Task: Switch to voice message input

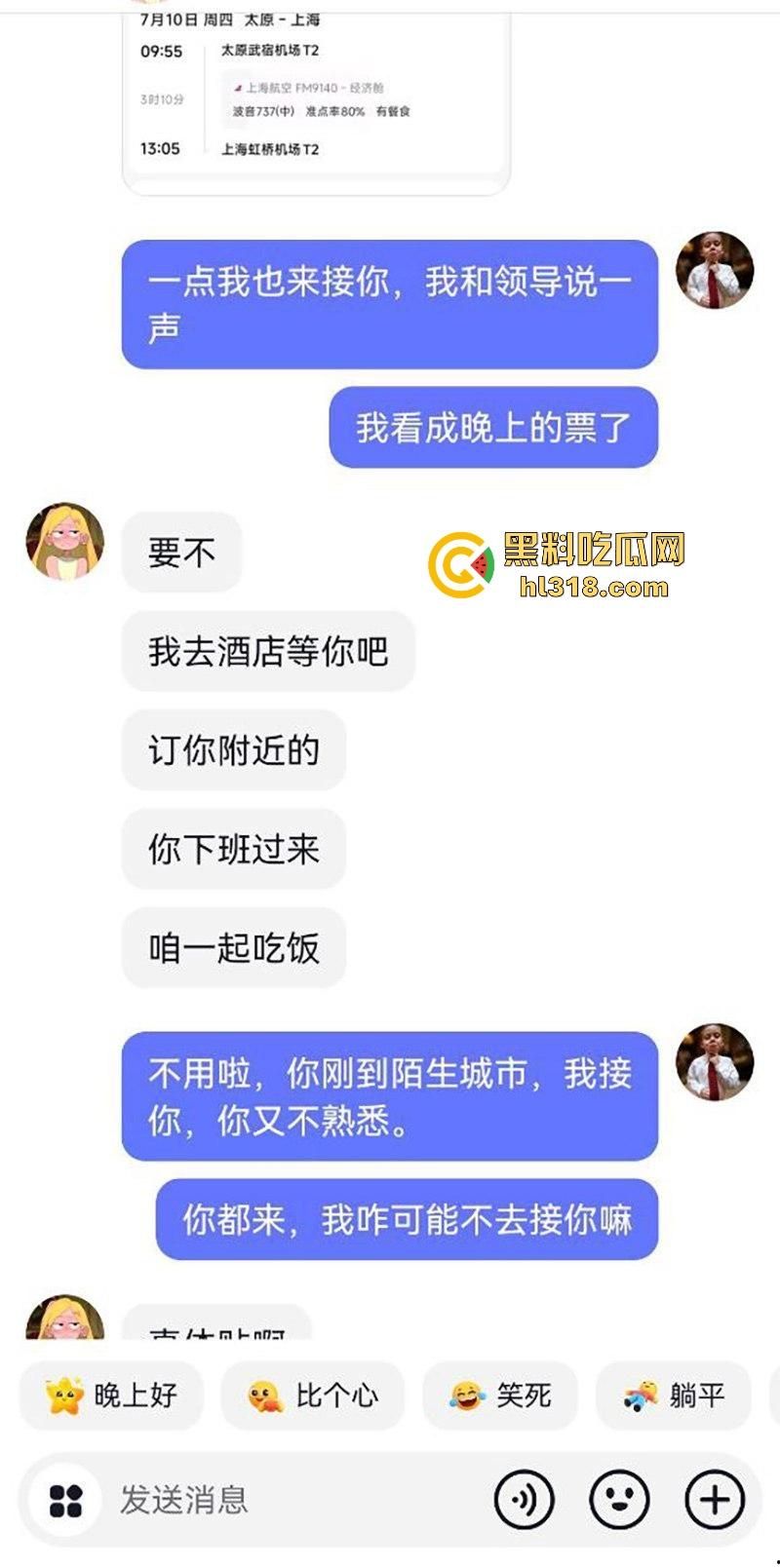Action: tap(525, 1500)
